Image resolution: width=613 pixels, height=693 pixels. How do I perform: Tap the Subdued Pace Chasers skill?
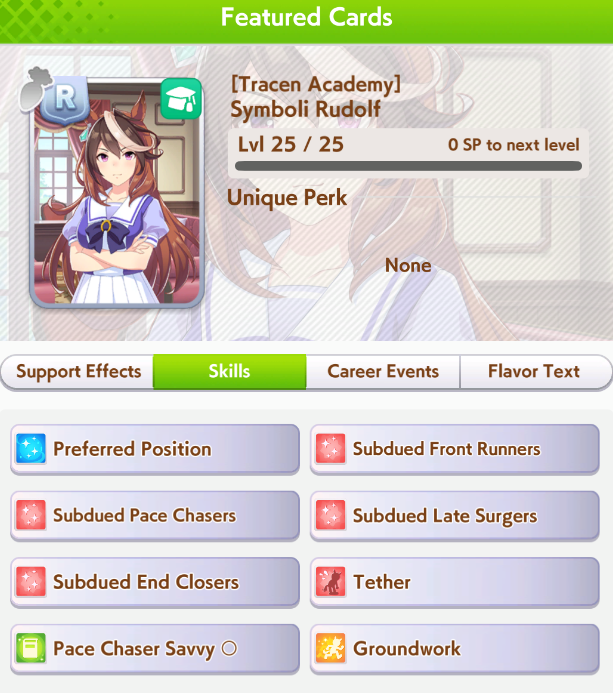[155, 516]
